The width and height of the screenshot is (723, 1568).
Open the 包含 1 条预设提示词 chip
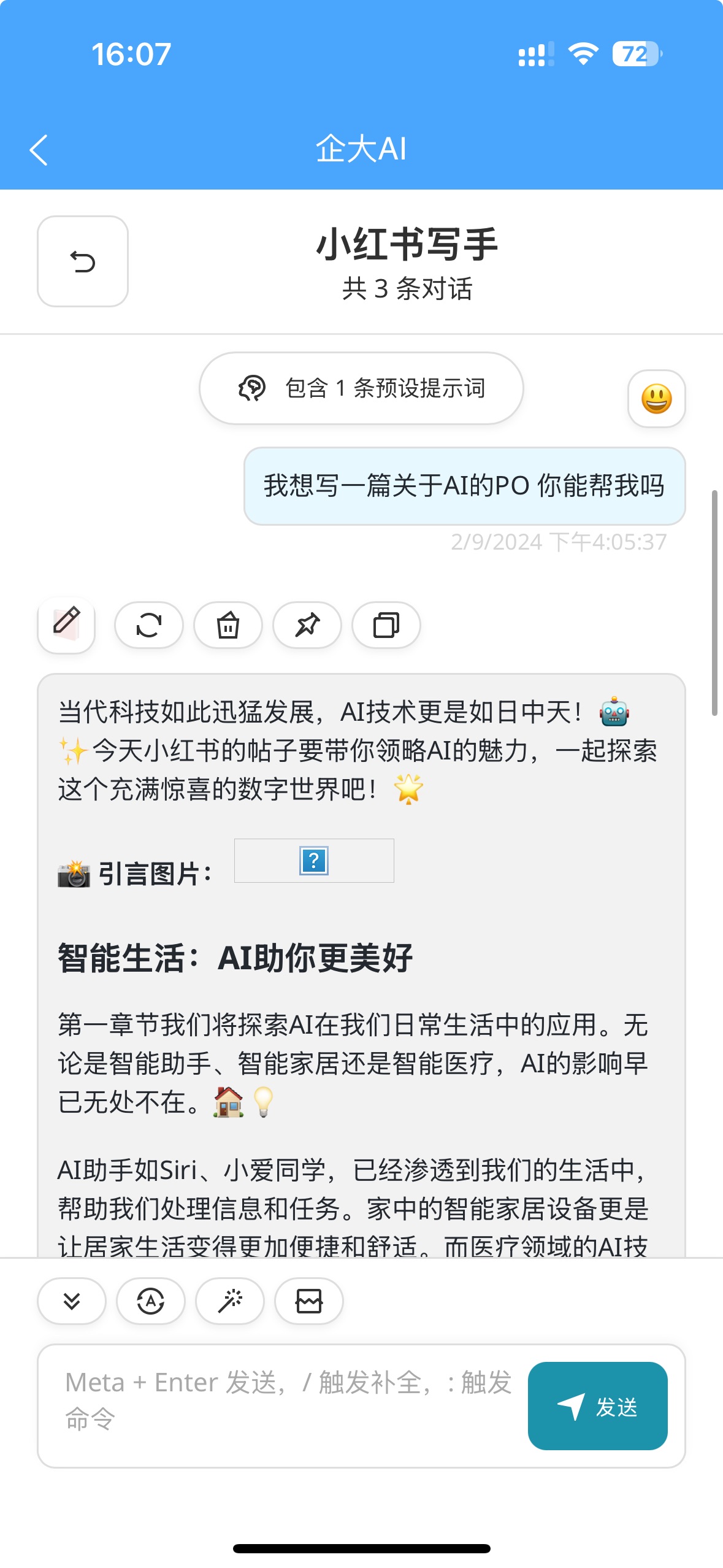[361, 388]
